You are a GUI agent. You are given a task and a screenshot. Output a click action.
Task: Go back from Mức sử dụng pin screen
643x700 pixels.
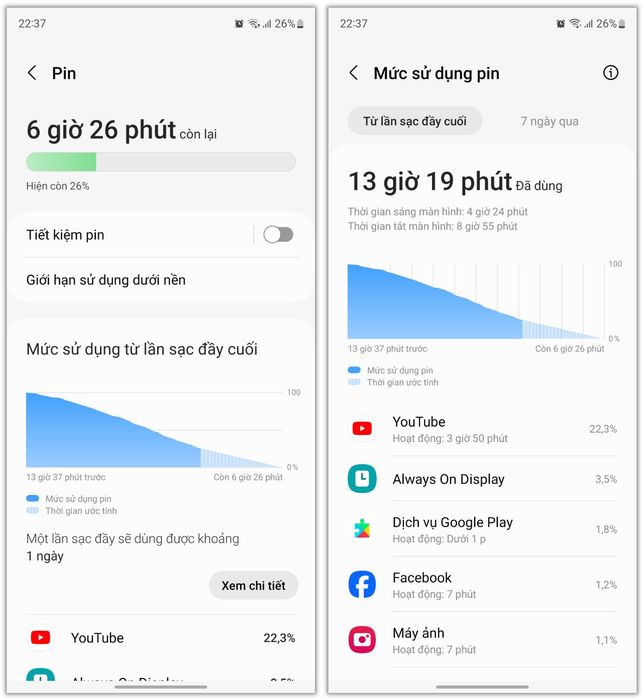[x=353, y=73]
